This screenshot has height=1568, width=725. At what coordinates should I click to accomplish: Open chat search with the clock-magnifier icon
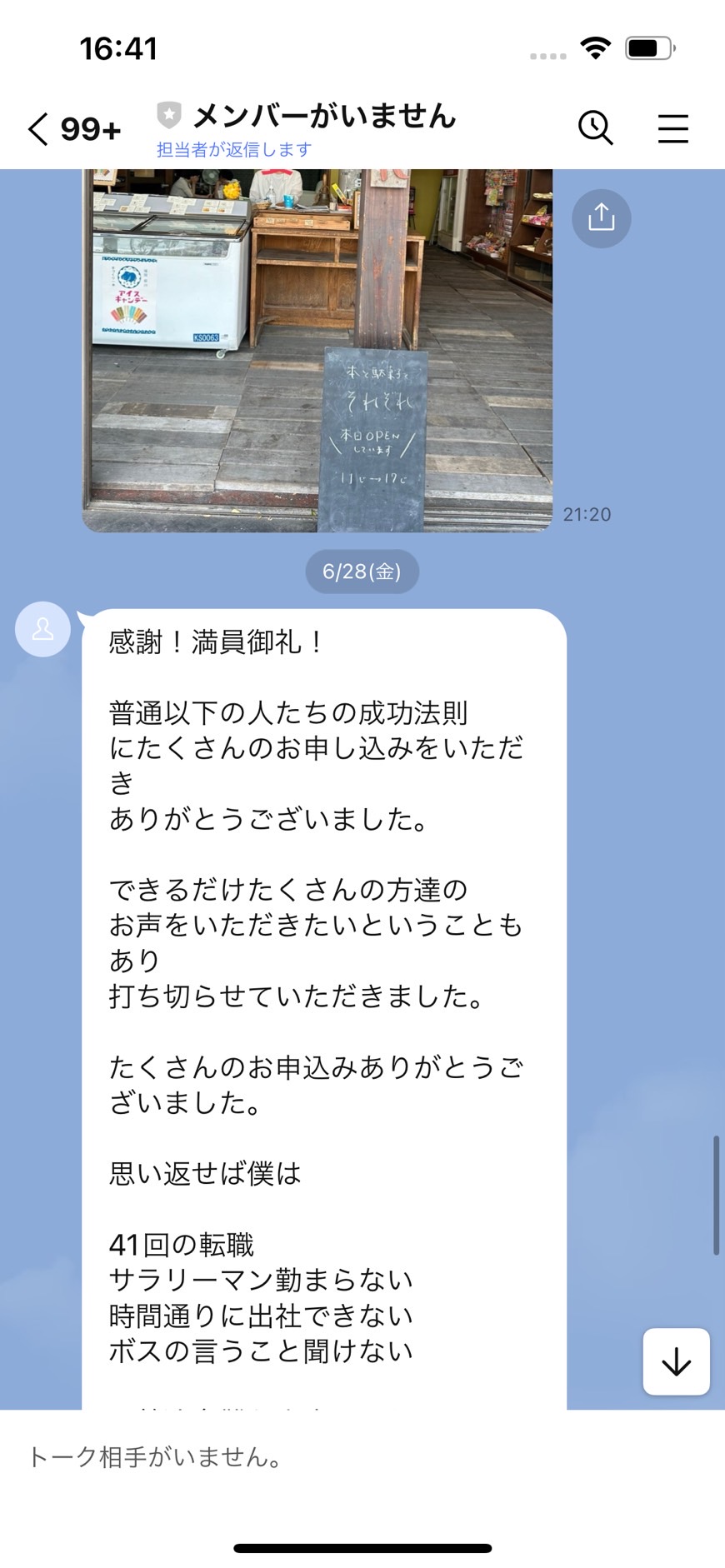(596, 127)
